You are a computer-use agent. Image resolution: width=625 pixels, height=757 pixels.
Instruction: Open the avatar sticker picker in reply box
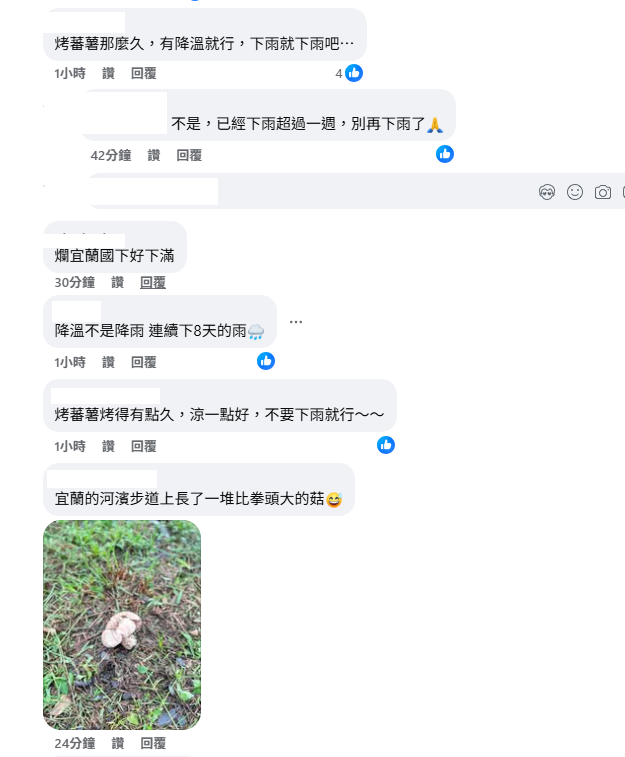point(547,192)
